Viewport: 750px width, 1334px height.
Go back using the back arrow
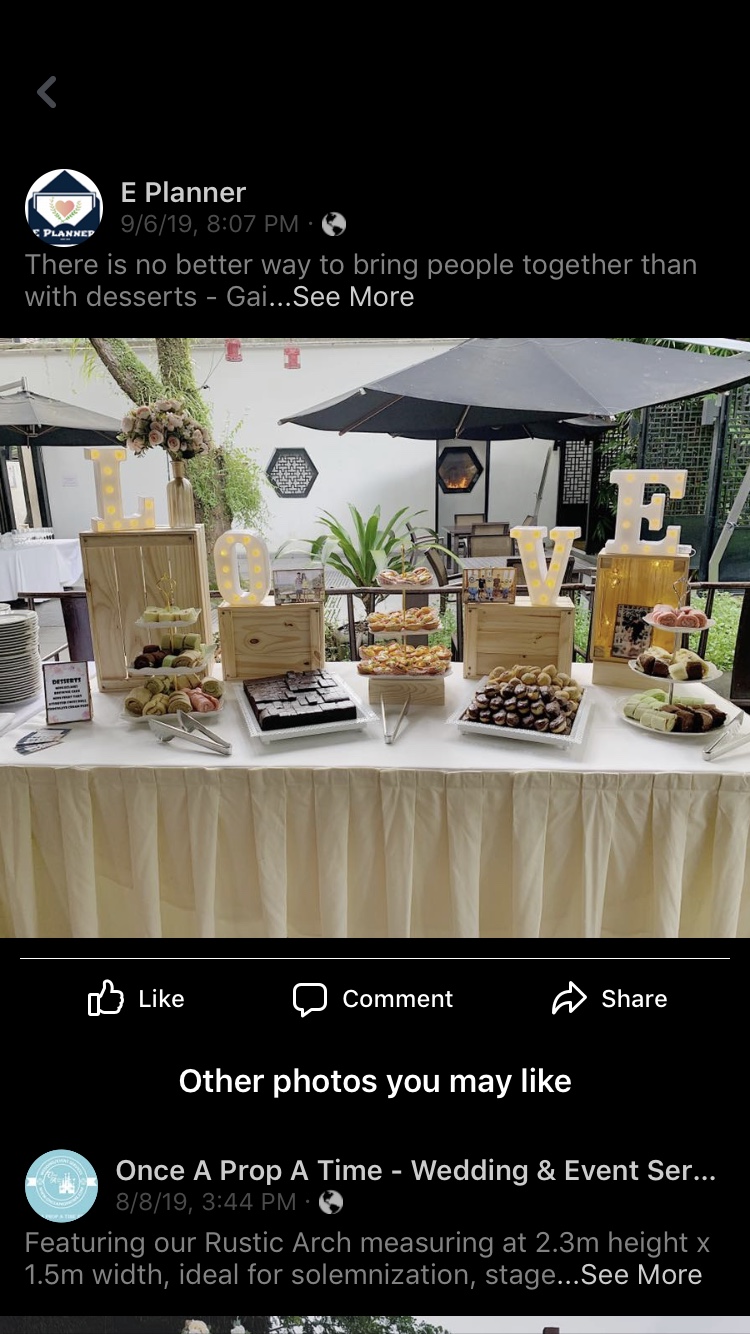[x=47, y=92]
